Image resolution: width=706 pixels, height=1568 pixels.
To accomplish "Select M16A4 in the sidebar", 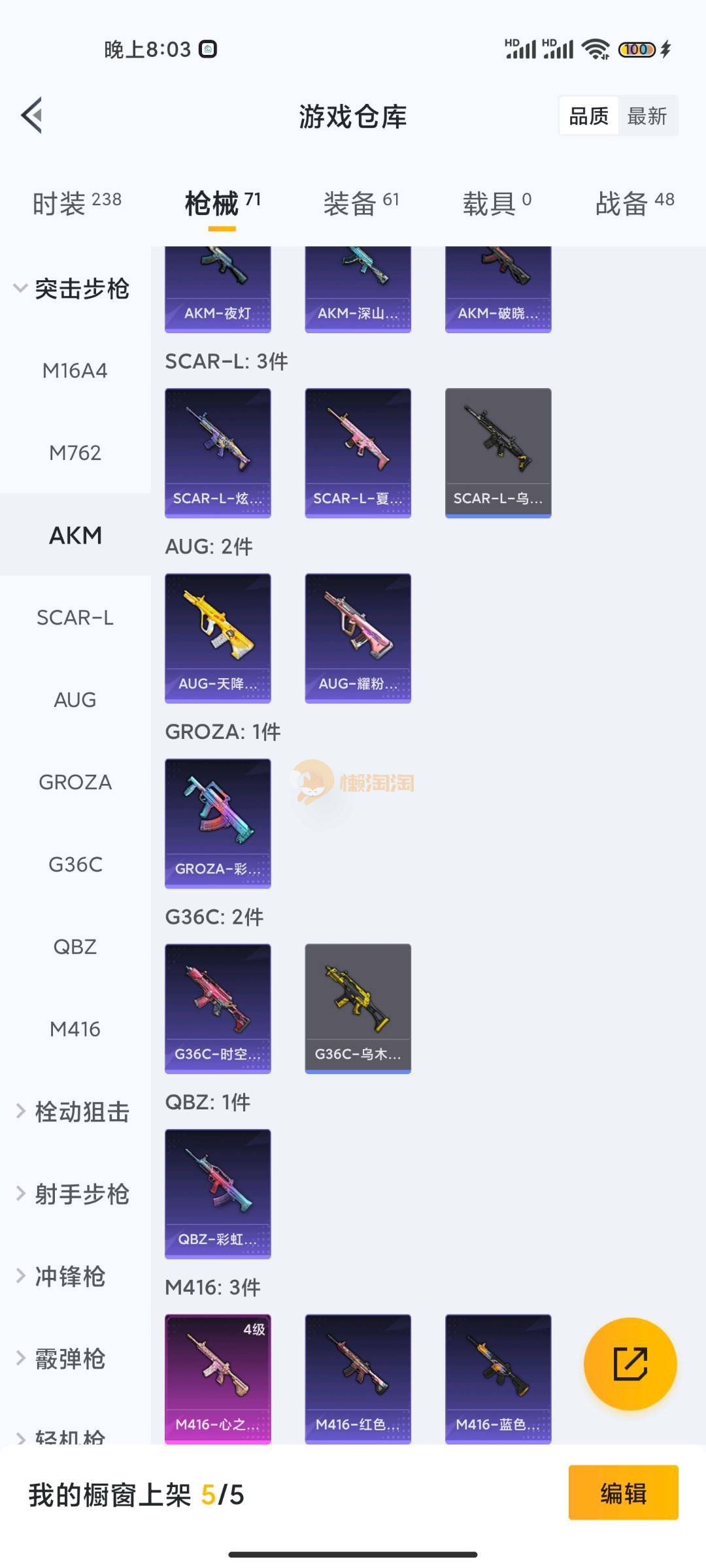I will point(75,370).
